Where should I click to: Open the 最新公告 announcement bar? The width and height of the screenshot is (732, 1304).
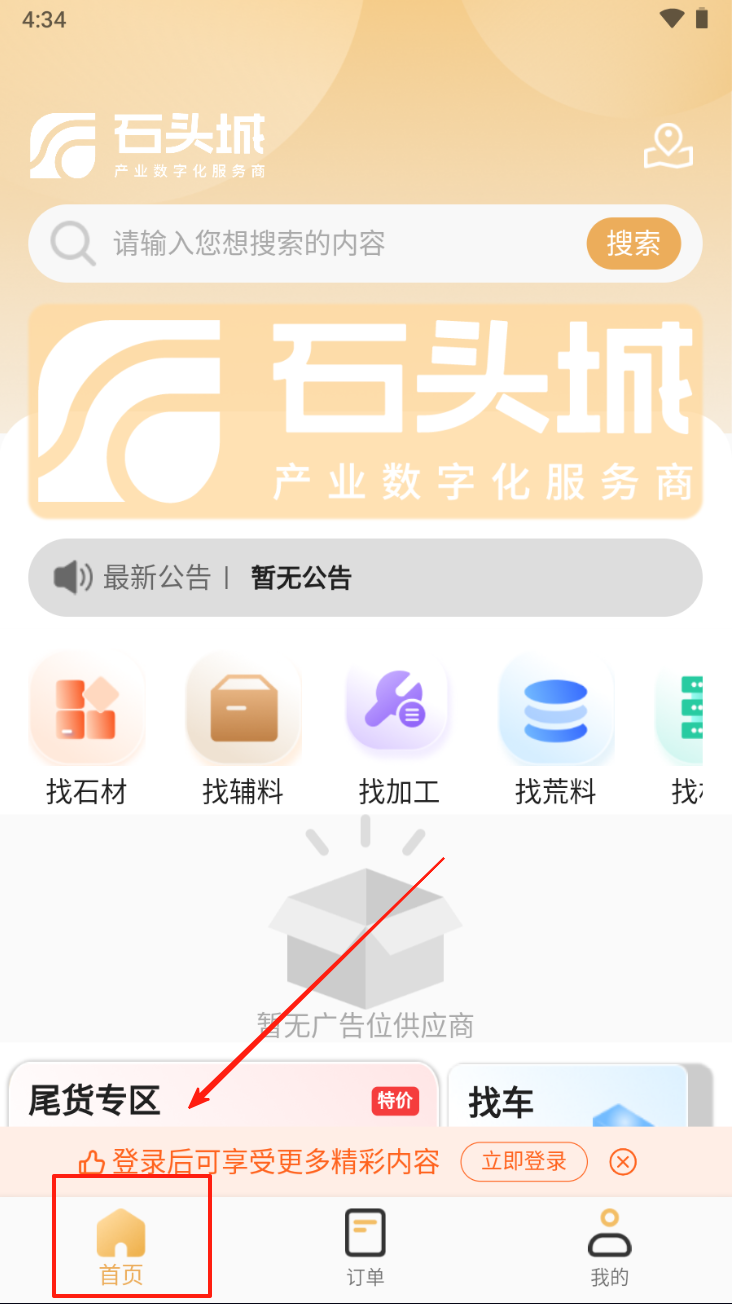pyautogui.click(x=366, y=577)
